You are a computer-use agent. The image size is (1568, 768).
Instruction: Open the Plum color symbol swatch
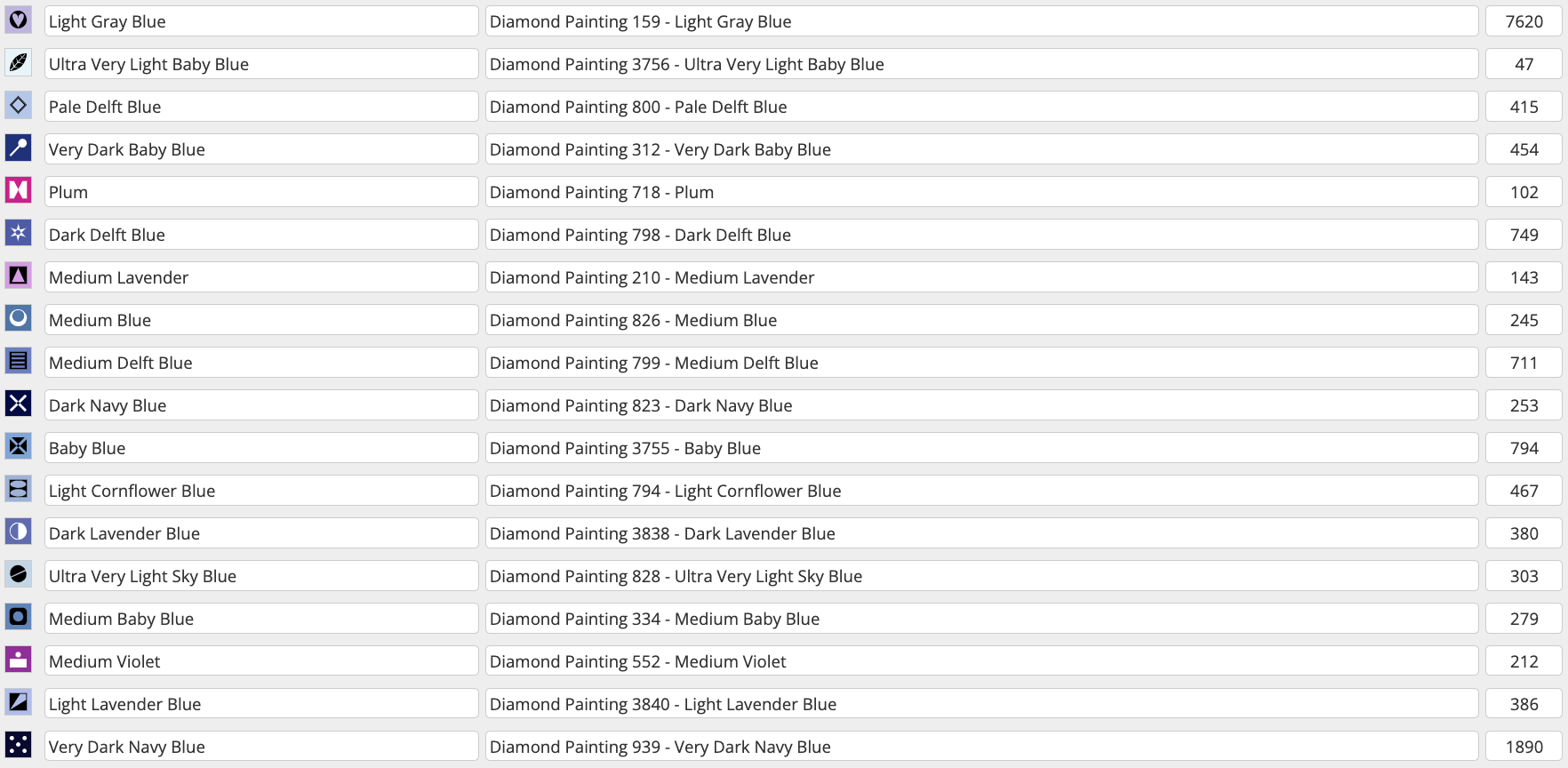point(18,190)
